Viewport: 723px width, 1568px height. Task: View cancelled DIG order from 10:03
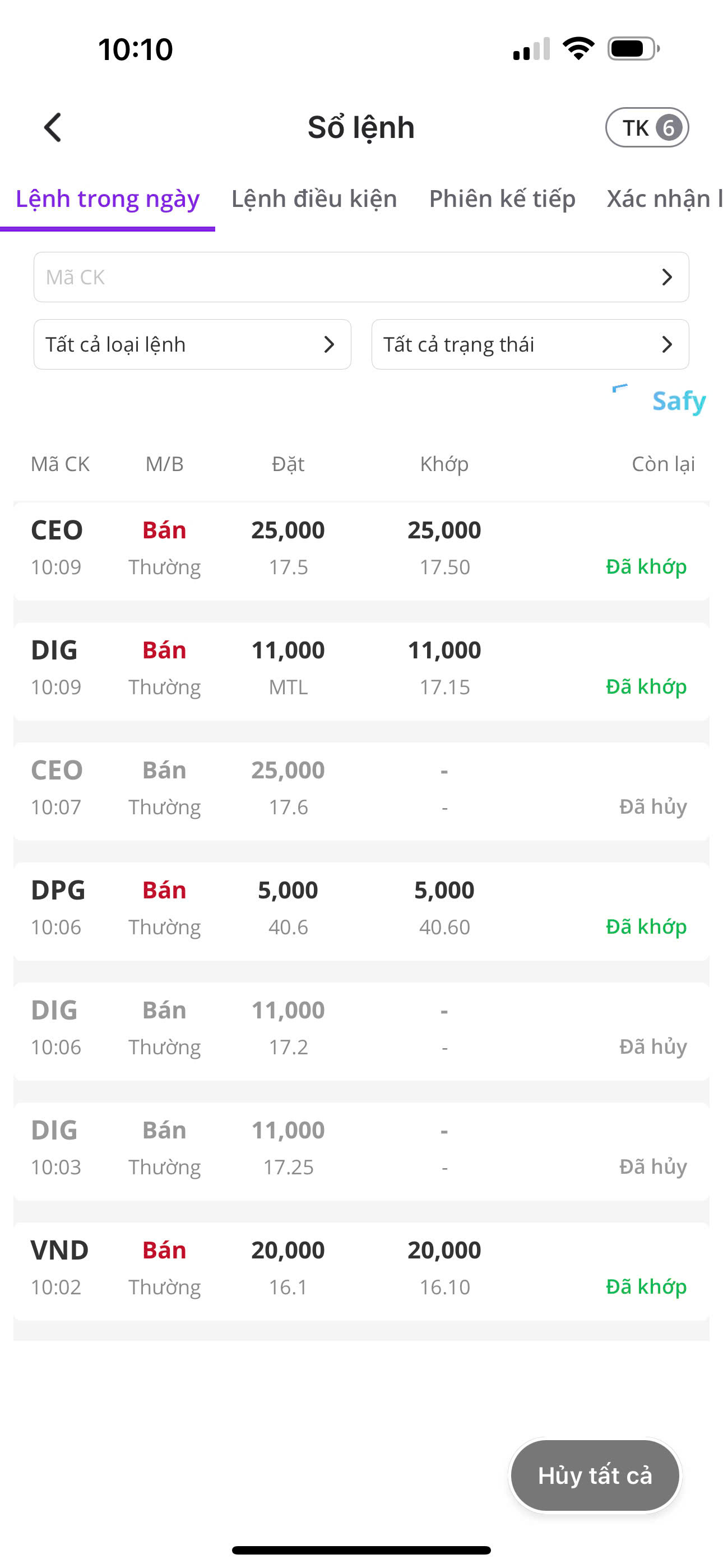360,1149
